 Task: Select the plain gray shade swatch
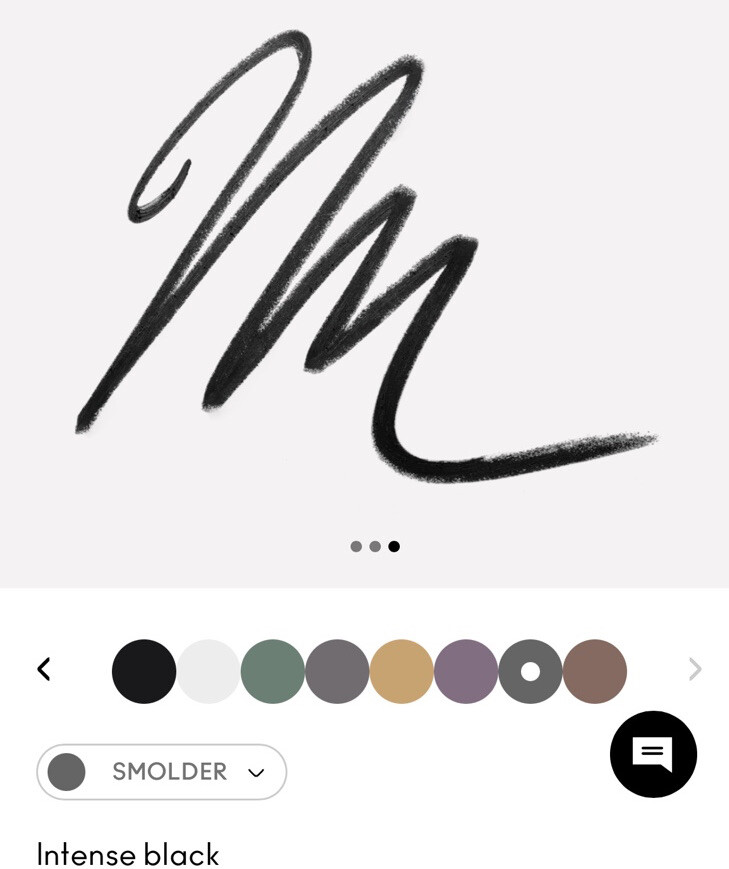click(337, 671)
